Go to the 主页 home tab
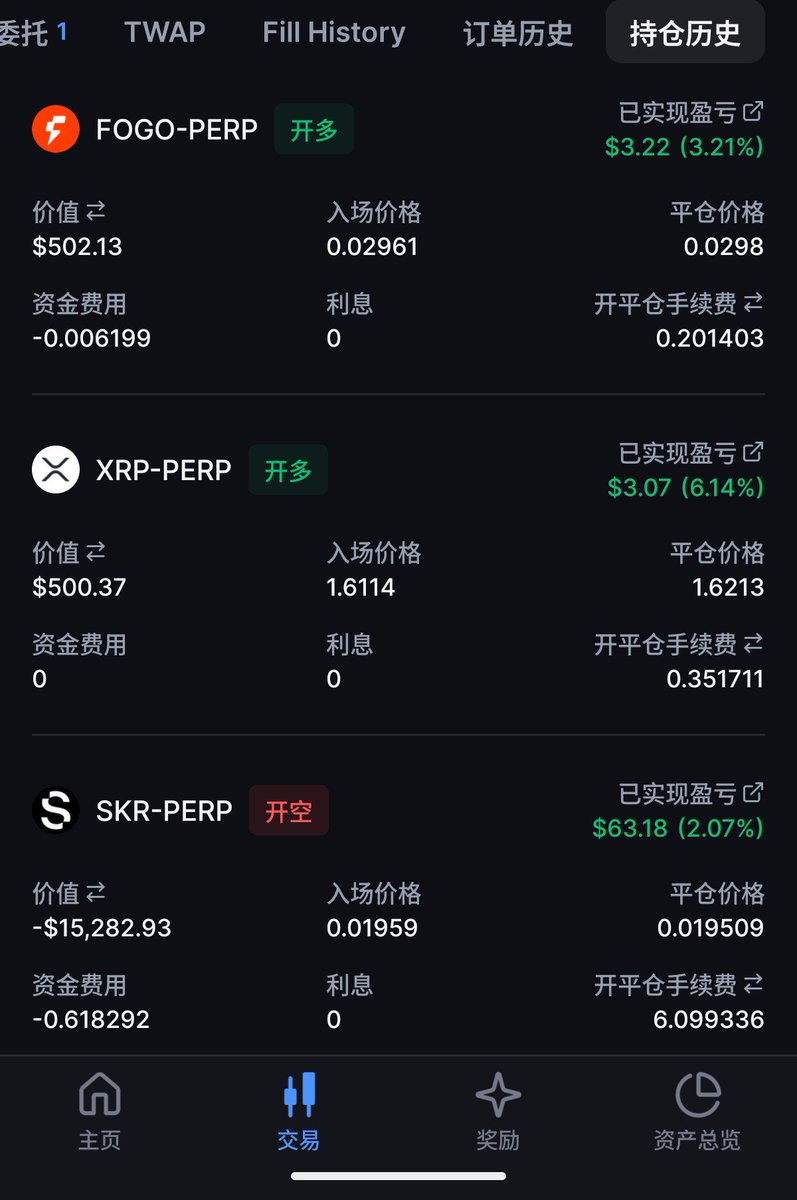 99,1112
